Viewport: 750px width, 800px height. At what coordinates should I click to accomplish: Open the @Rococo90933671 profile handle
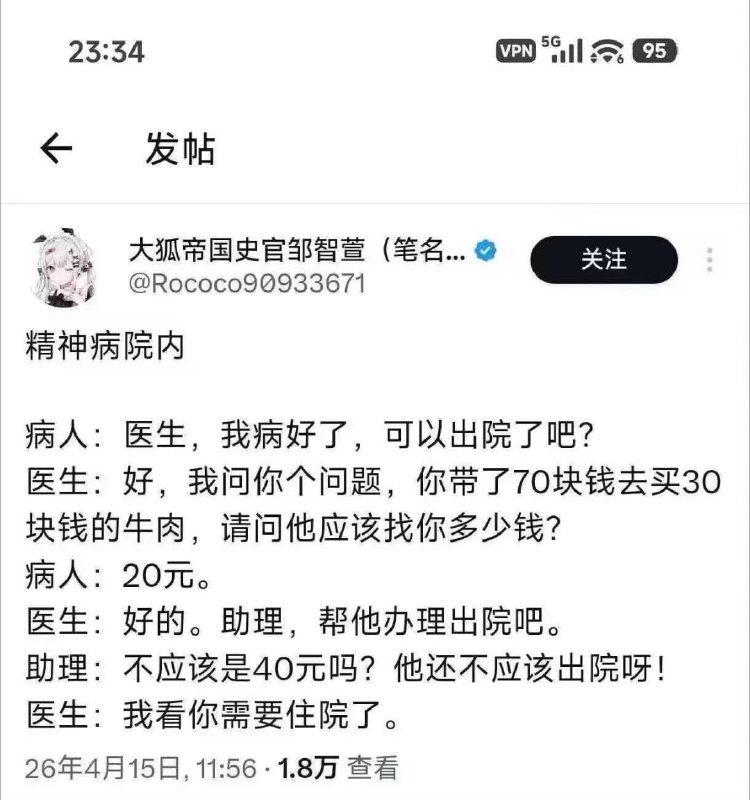246,284
